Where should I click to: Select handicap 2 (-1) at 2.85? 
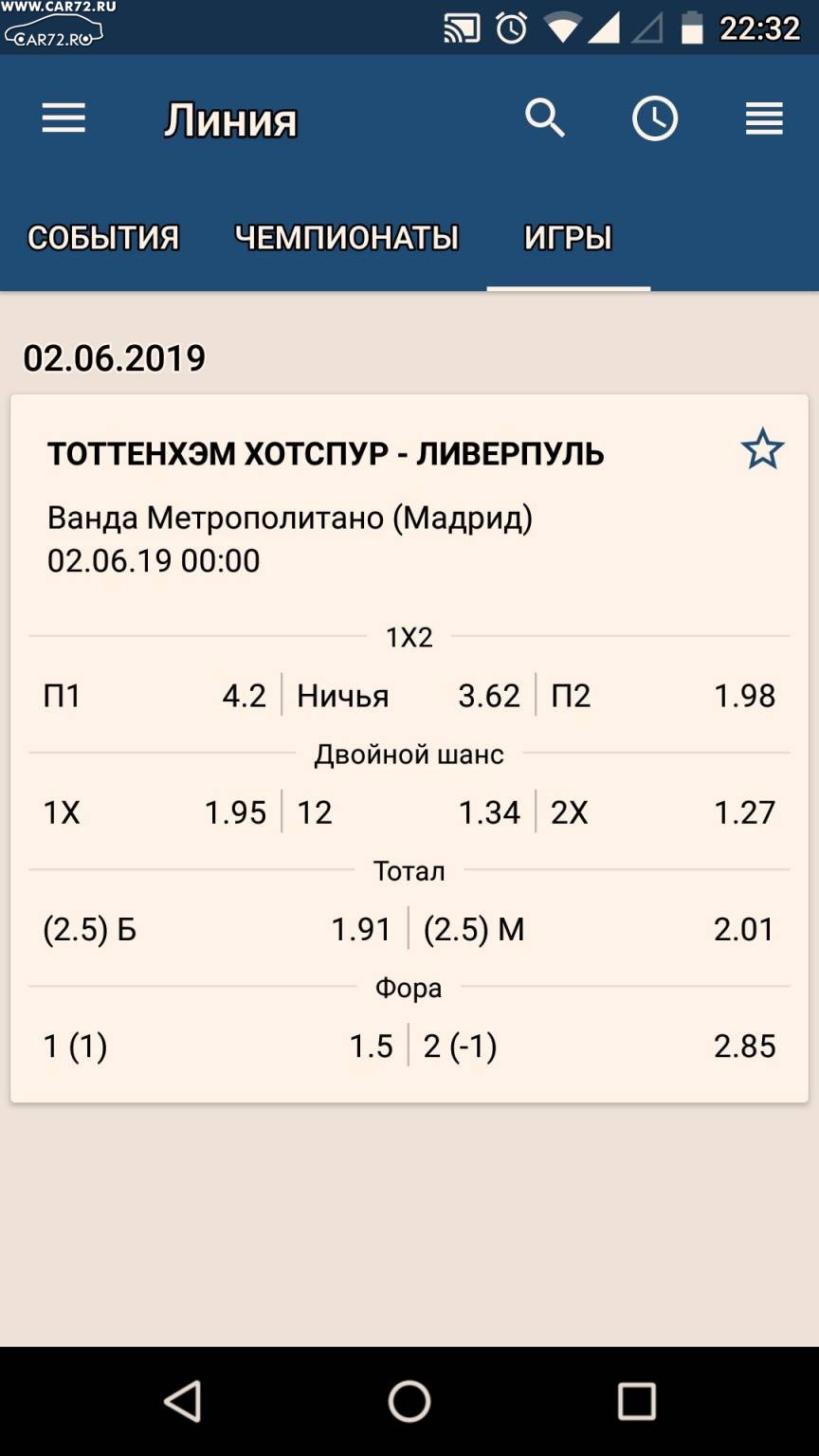(599, 1046)
